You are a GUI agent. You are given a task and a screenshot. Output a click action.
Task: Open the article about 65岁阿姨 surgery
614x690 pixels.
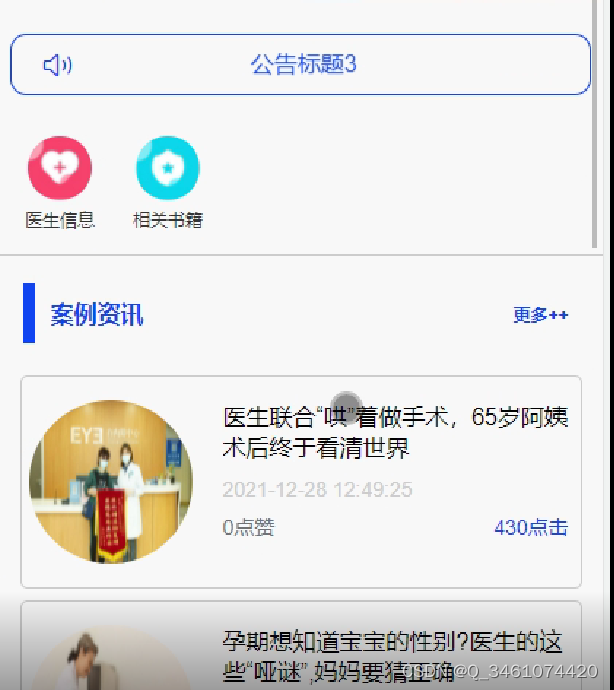(395, 433)
